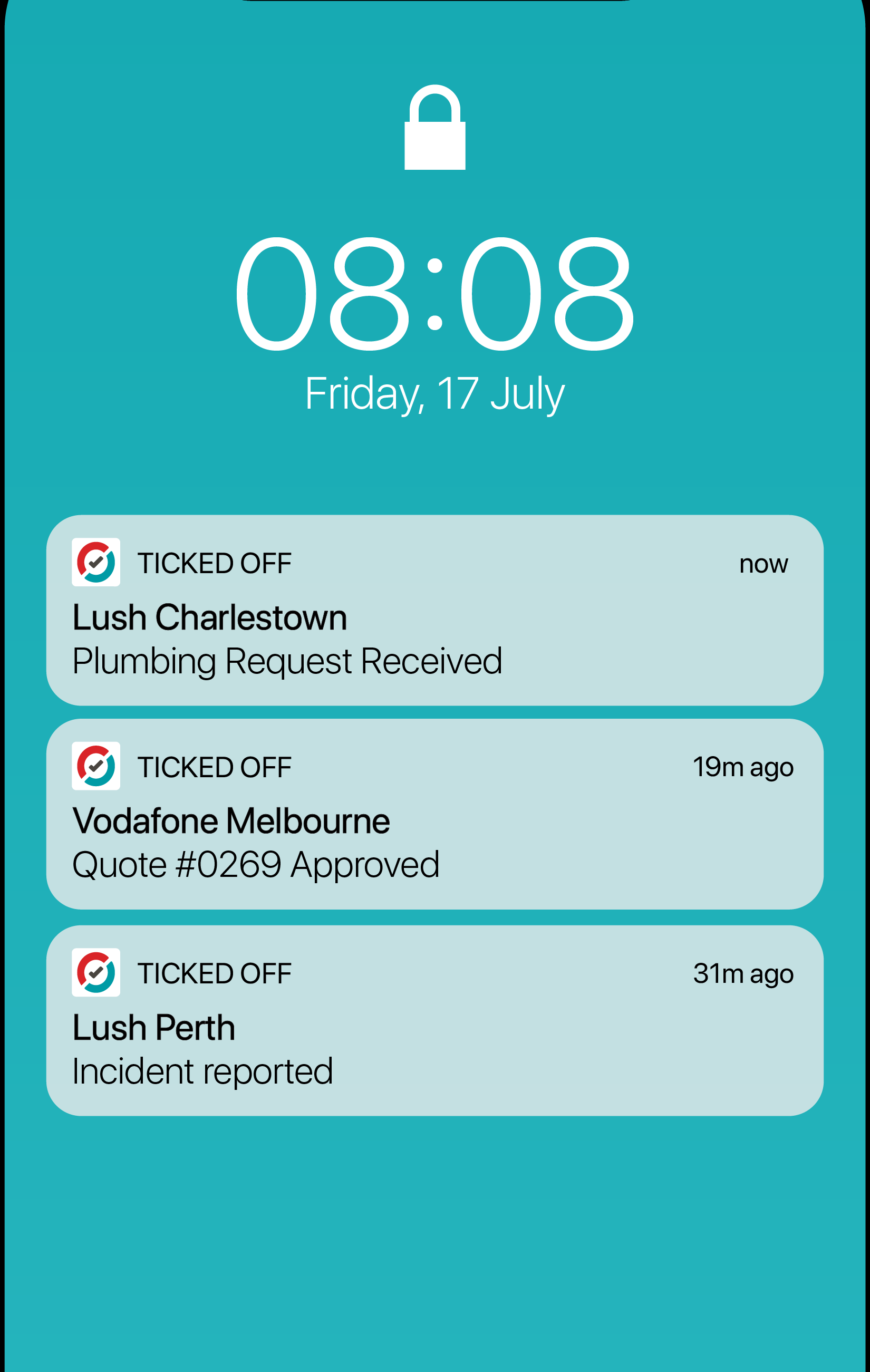Tap the TICKED OFF label on the top notification
This screenshot has height=1372, width=870.
[x=215, y=563]
